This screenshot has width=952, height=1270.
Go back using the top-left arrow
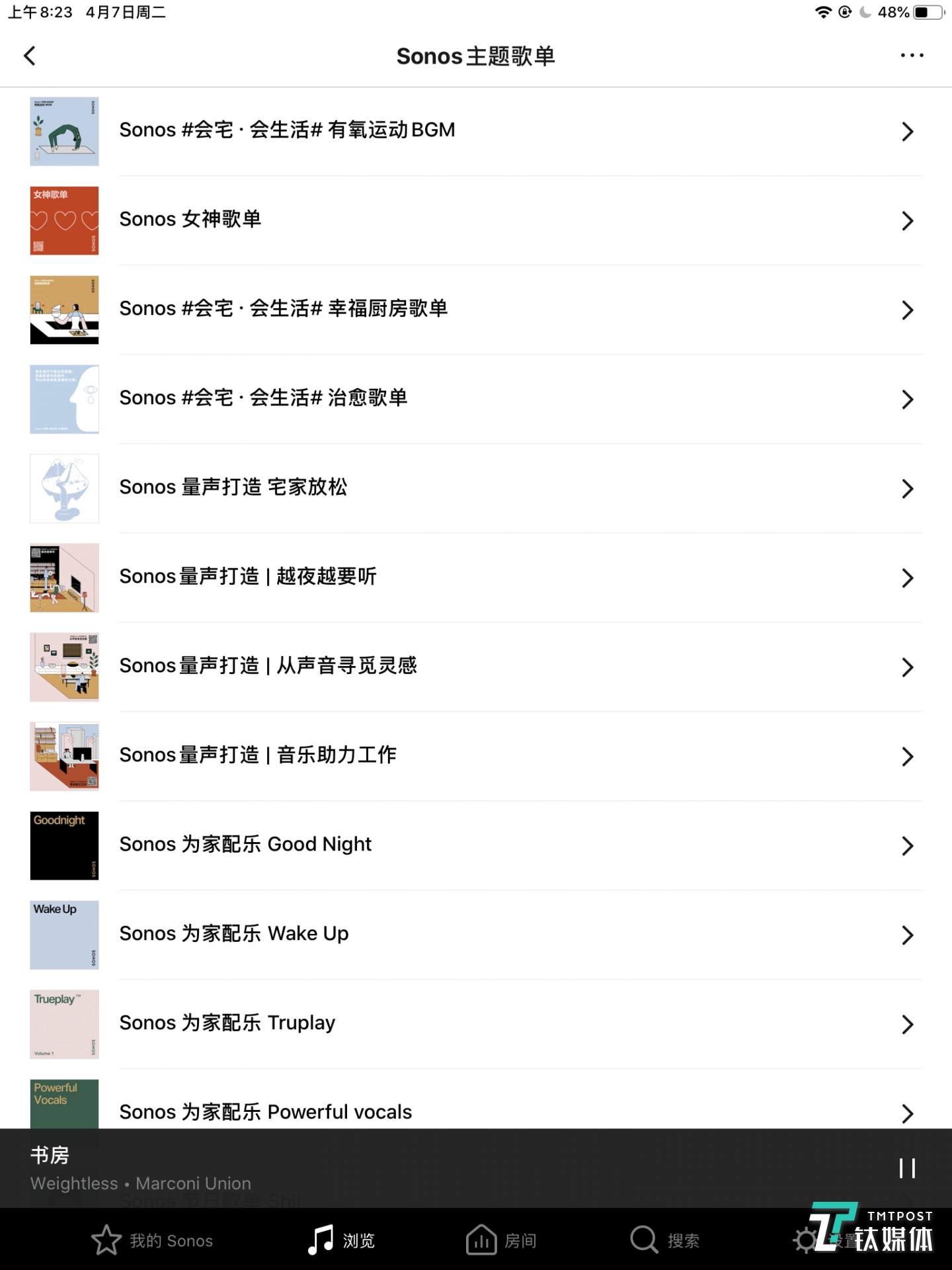point(30,56)
